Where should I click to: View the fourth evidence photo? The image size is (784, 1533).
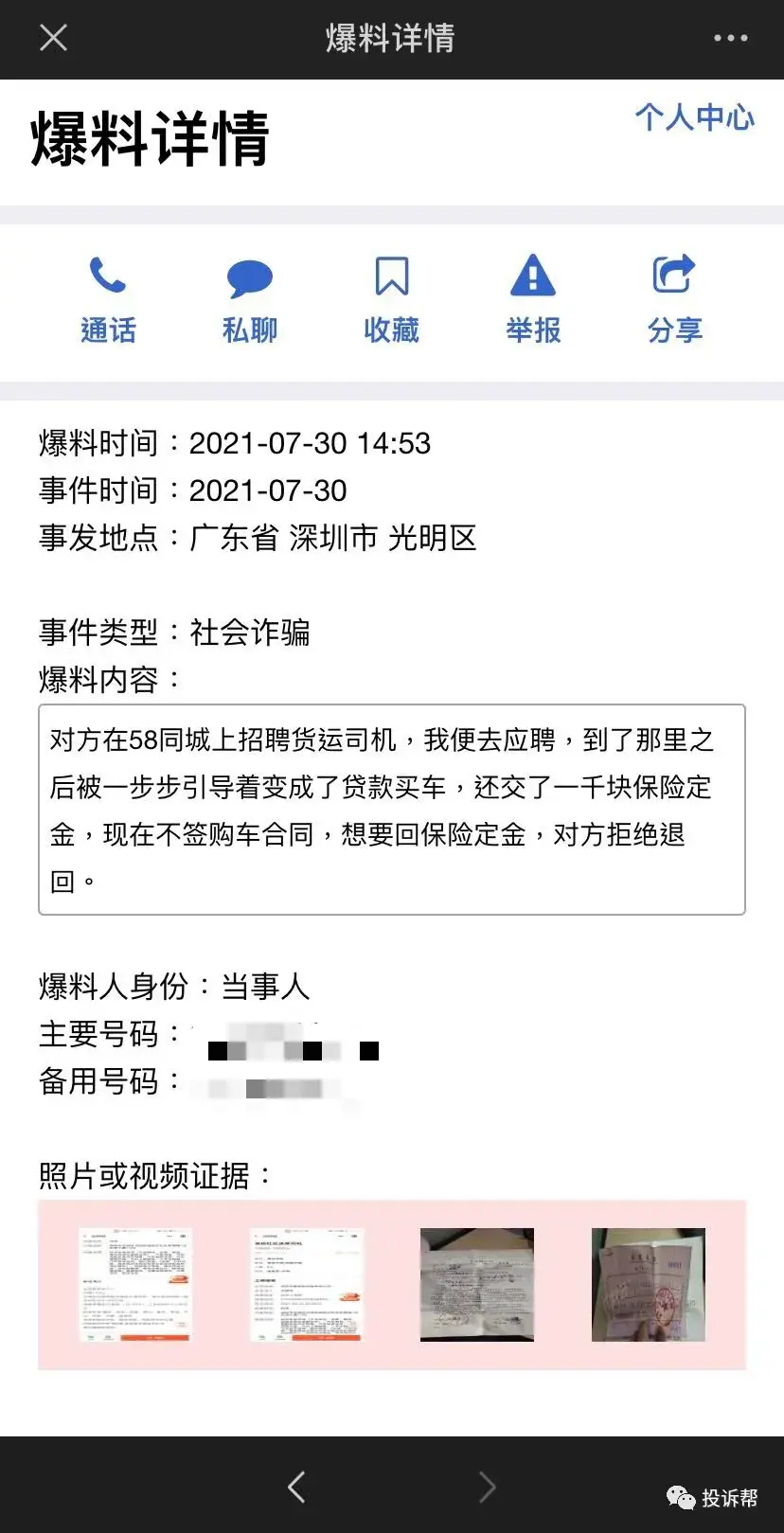[649, 1284]
